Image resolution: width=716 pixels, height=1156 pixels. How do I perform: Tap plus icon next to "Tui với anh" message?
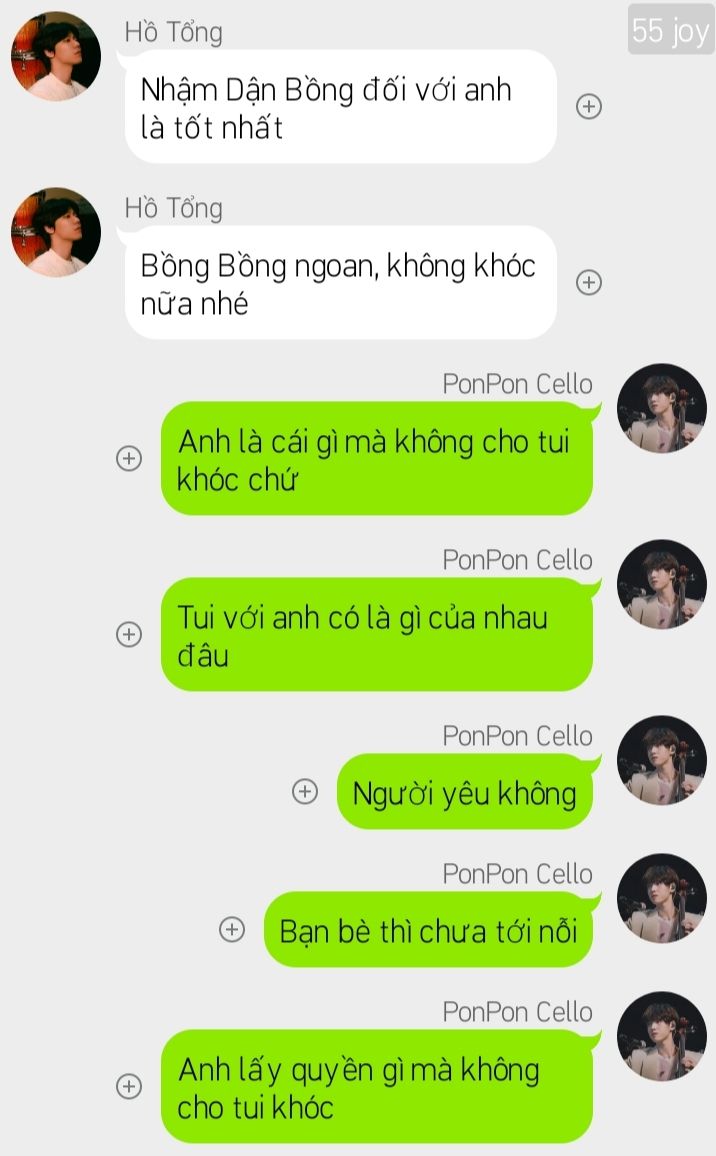point(129,634)
